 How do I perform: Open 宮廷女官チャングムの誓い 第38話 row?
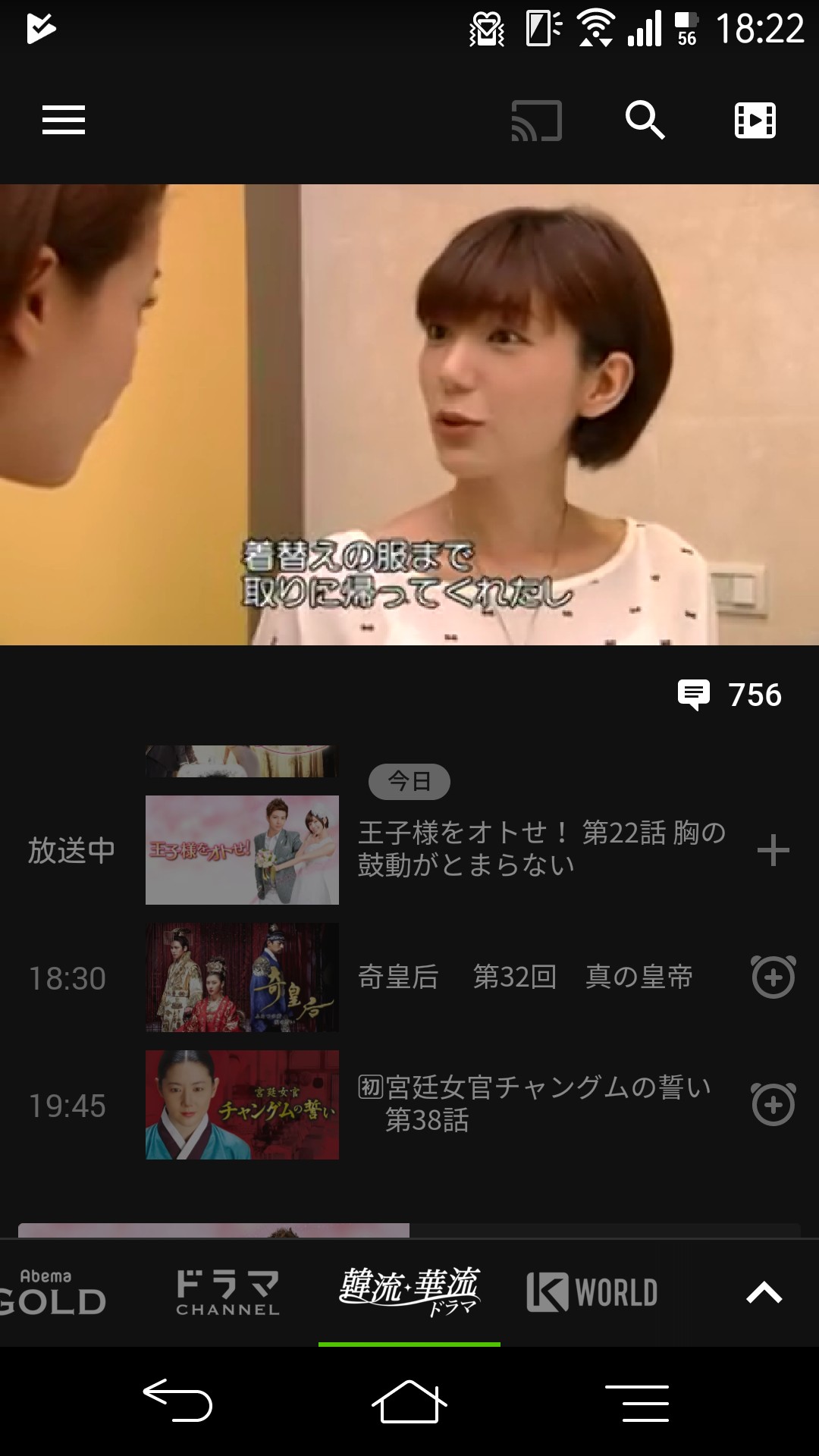pyautogui.click(x=531, y=1104)
